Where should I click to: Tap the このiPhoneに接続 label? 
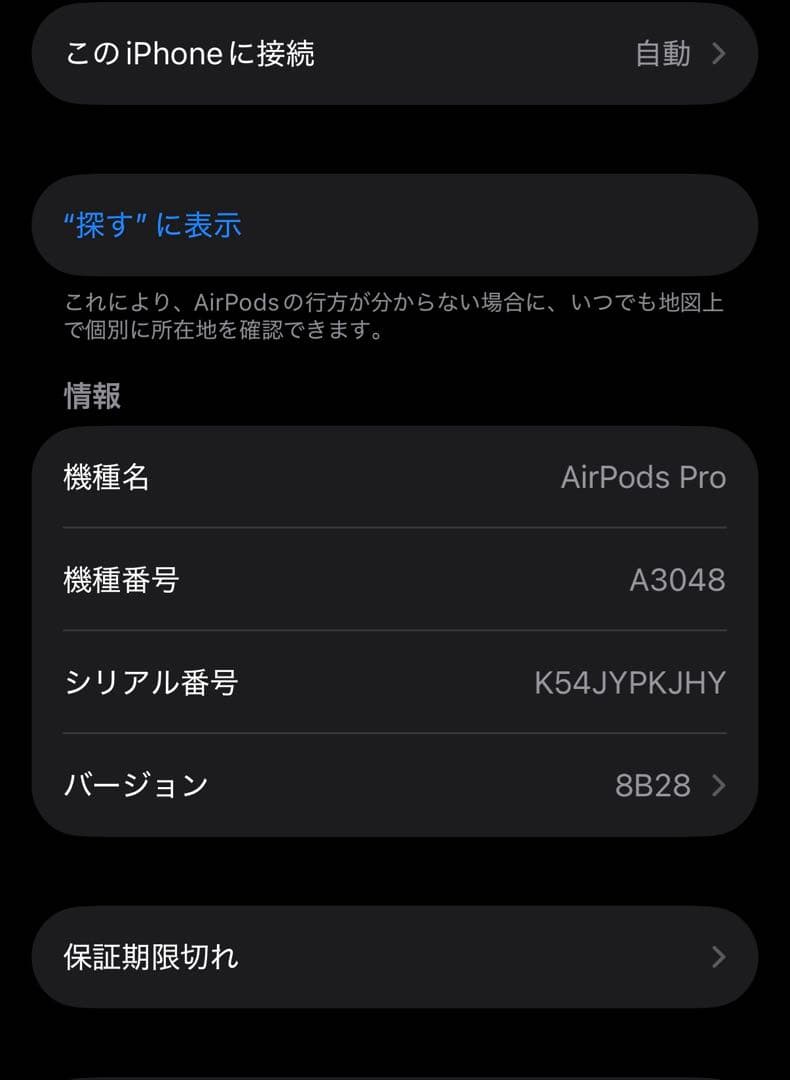coord(187,53)
